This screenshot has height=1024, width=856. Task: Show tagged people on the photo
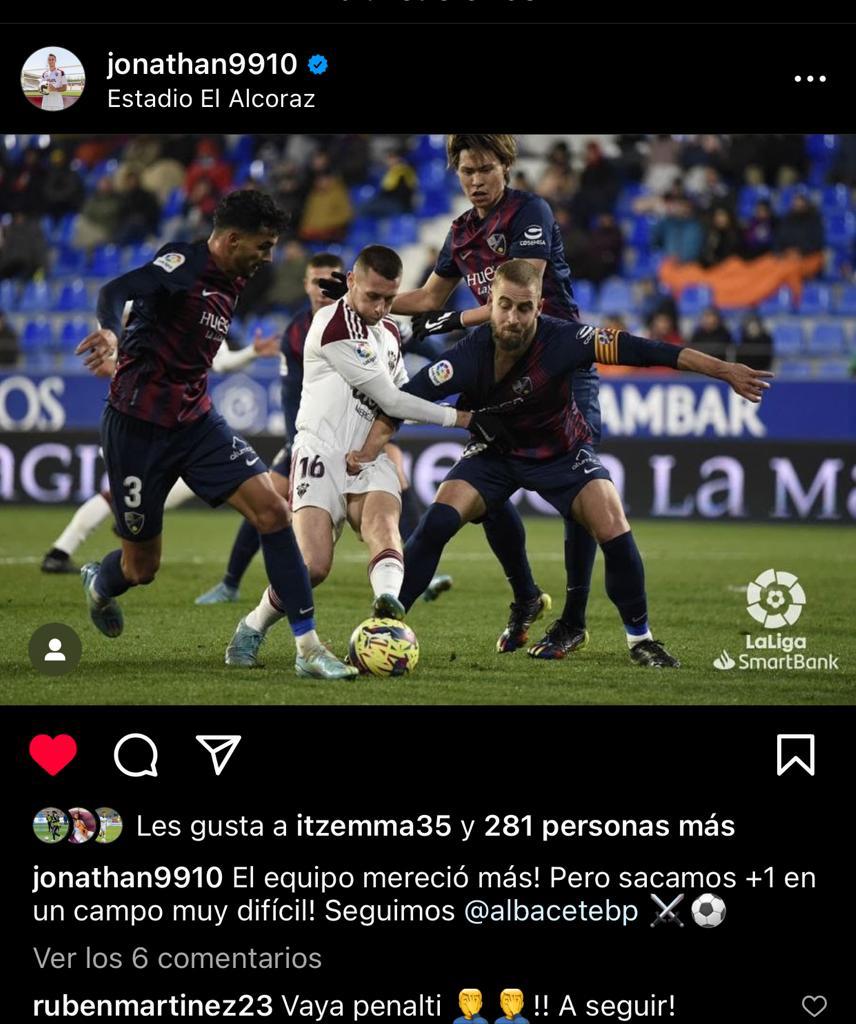click(x=55, y=649)
